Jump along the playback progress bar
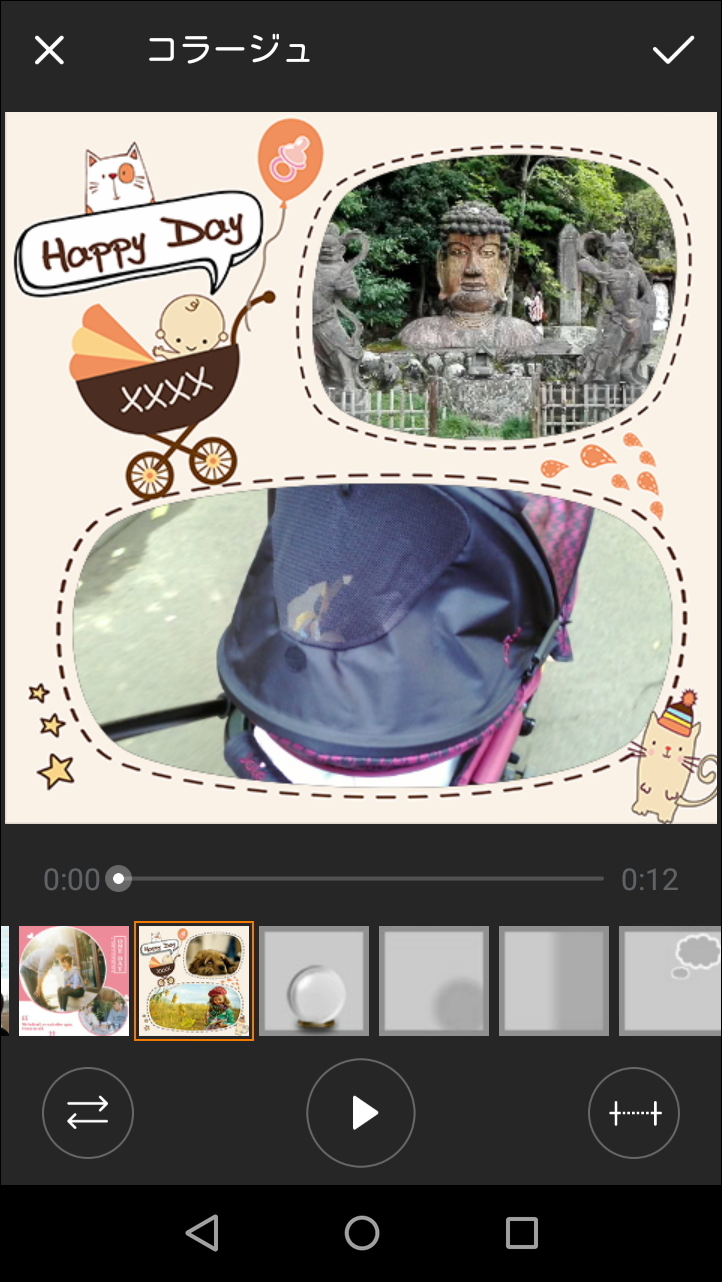Viewport: 722px width, 1282px height. (x=360, y=879)
